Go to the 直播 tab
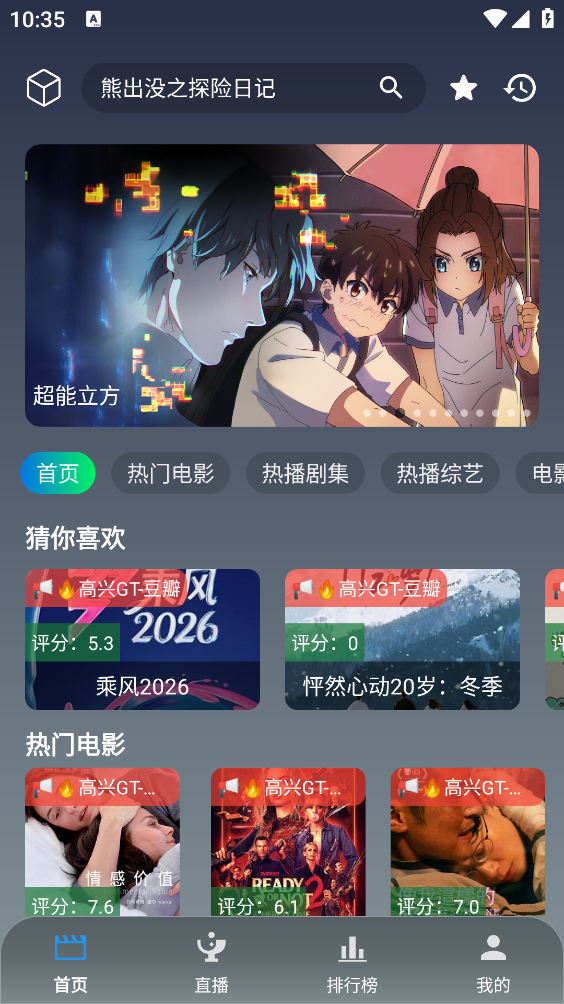Image resolution: width=564 pixels, height=1004 pixels. [x=211, y=962]
